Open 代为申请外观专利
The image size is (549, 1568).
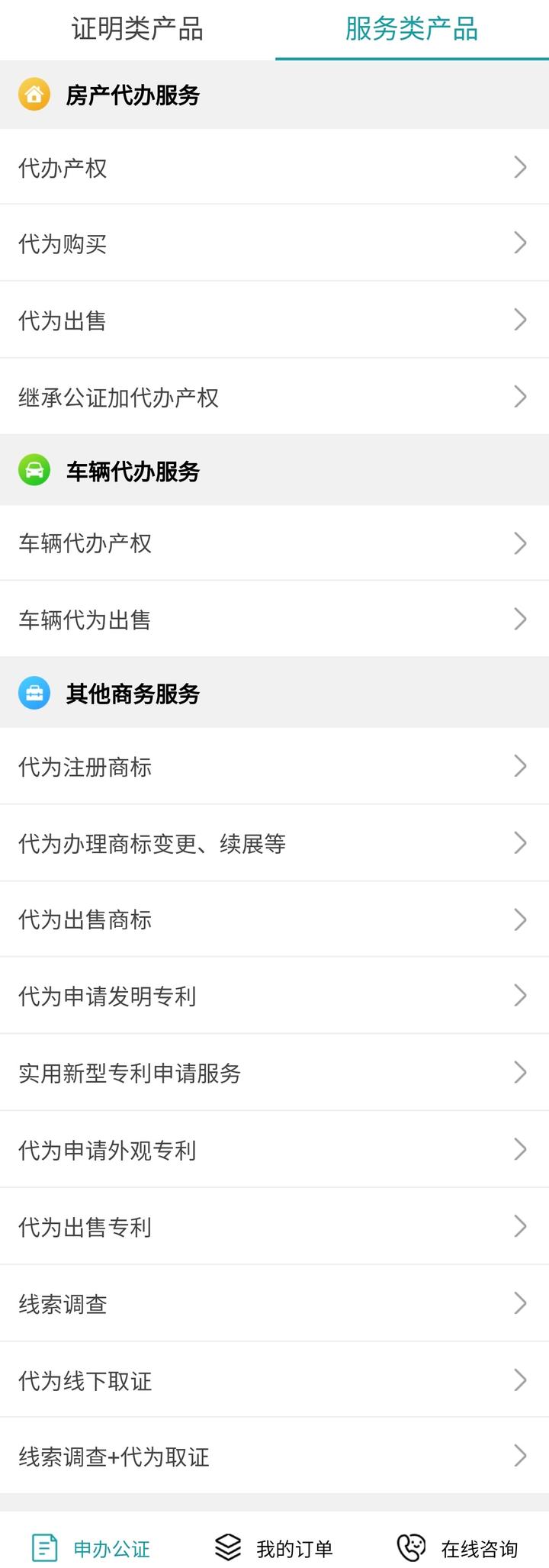click(x=274, y=1150)
